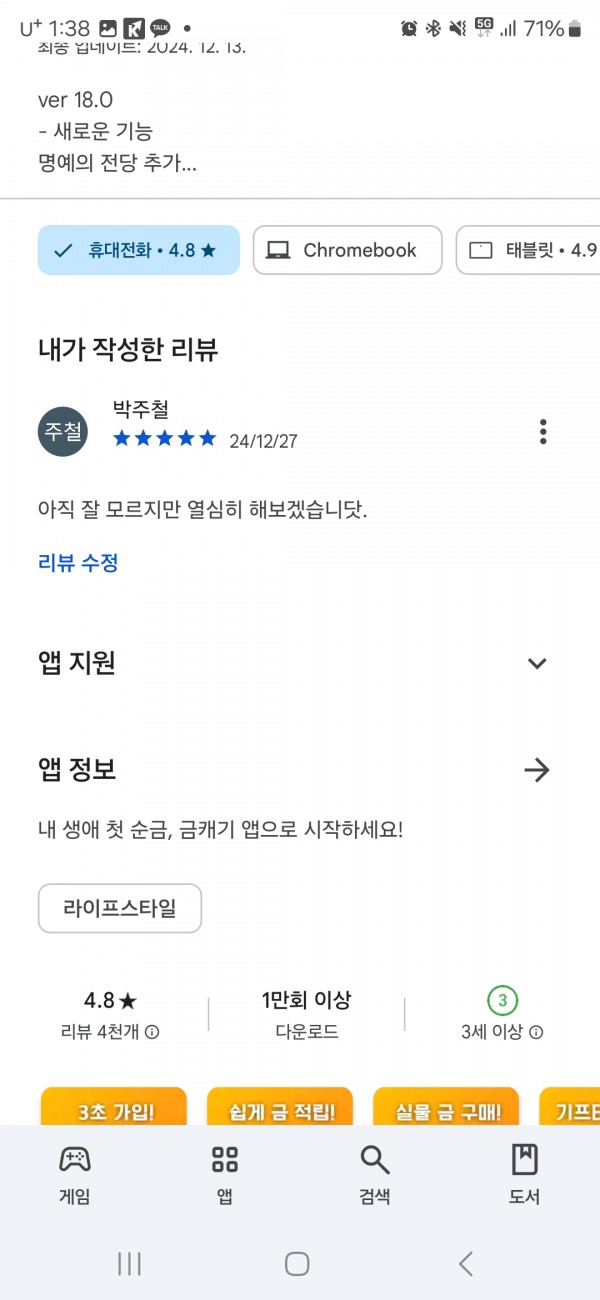Select the 태블릿 4.9 rating chip
Screen dimensions: 600x1300
point(528,250)
